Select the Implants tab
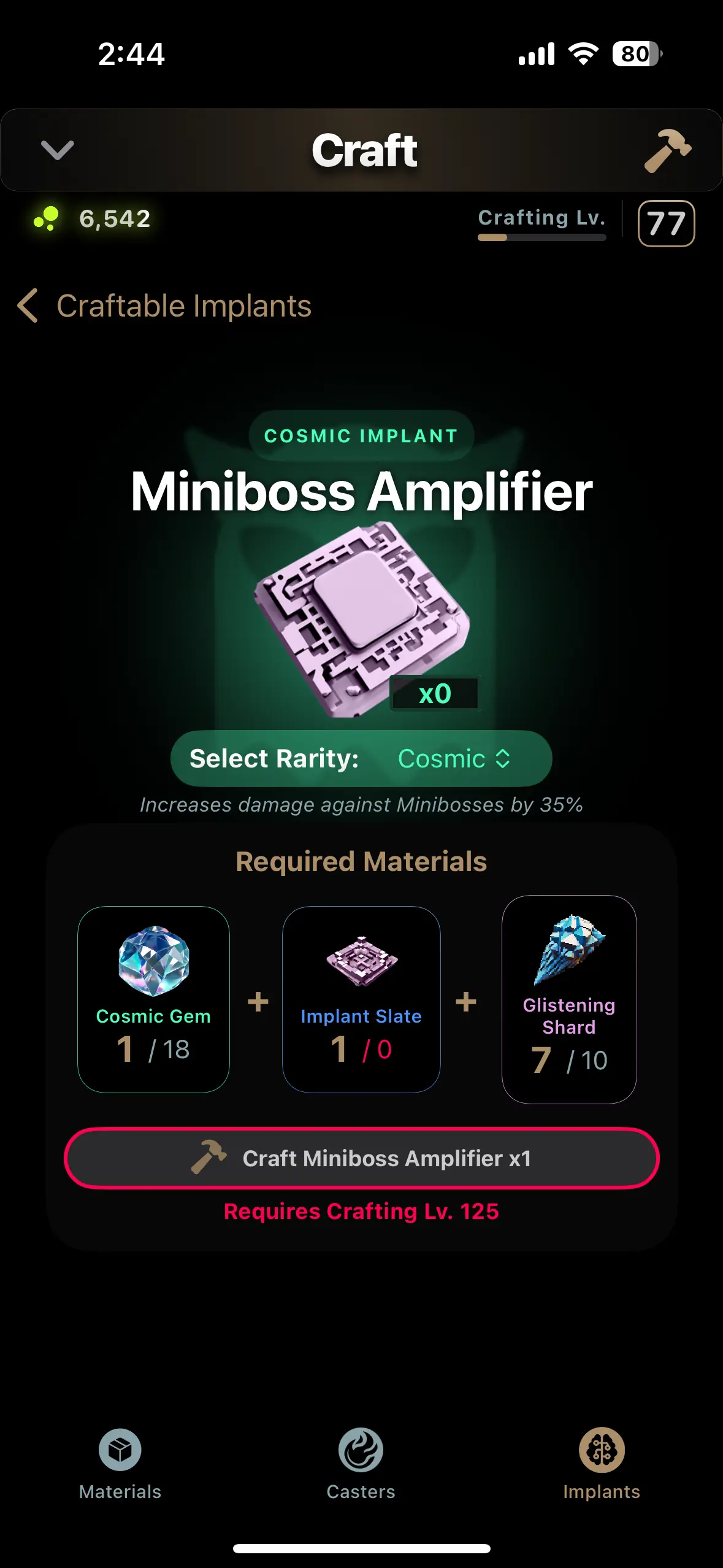The width and height of the screenshot is (723, 1568). [602, 1464]
